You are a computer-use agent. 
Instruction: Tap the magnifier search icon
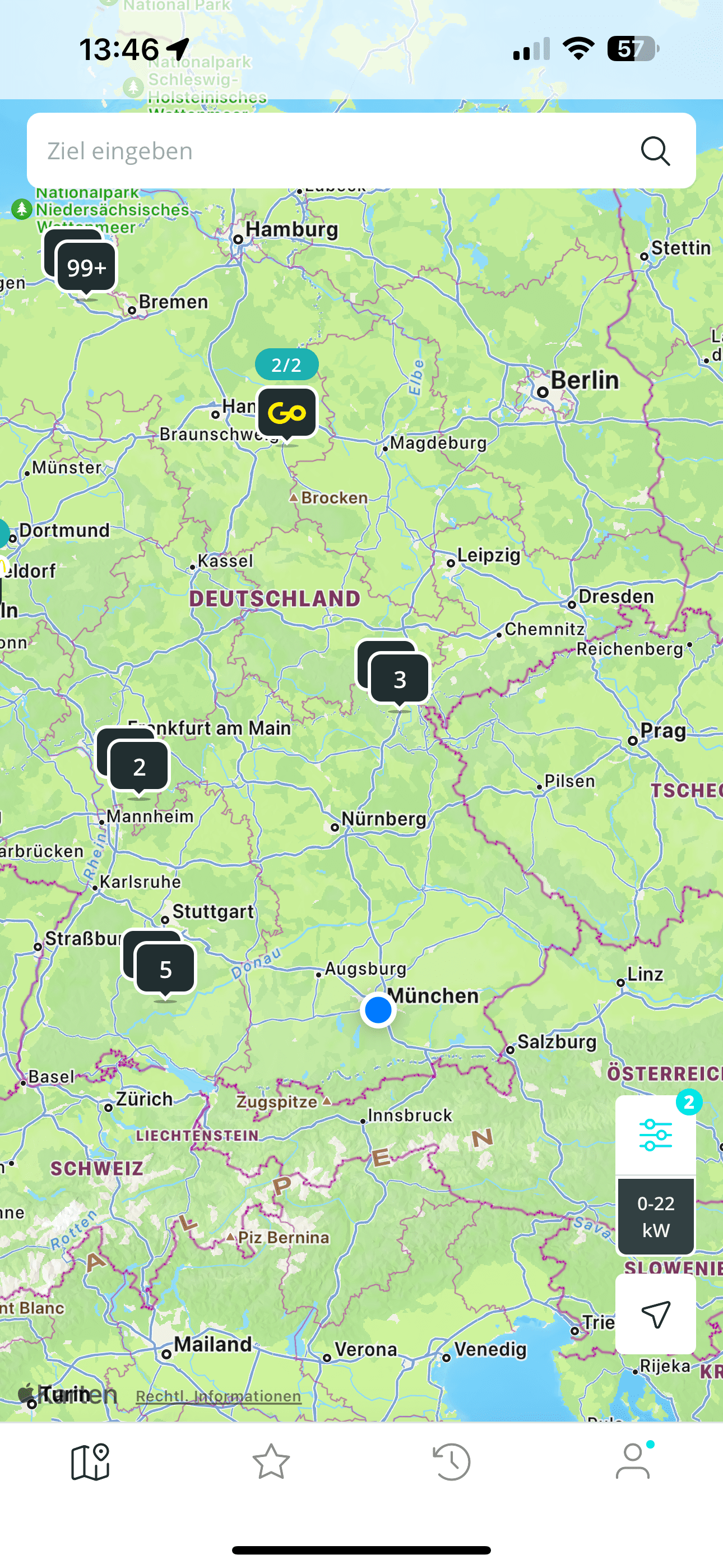(655, 151)
